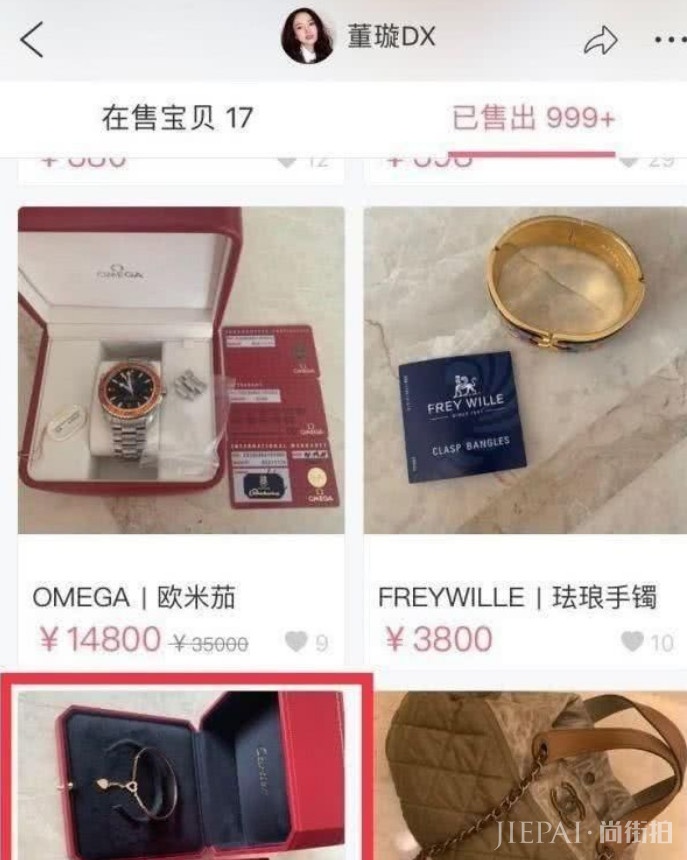This screenshot has height=860, width=687.
Task: Switch to the 在售宝贝 17 tab
Action: click(x=177, y=118)
